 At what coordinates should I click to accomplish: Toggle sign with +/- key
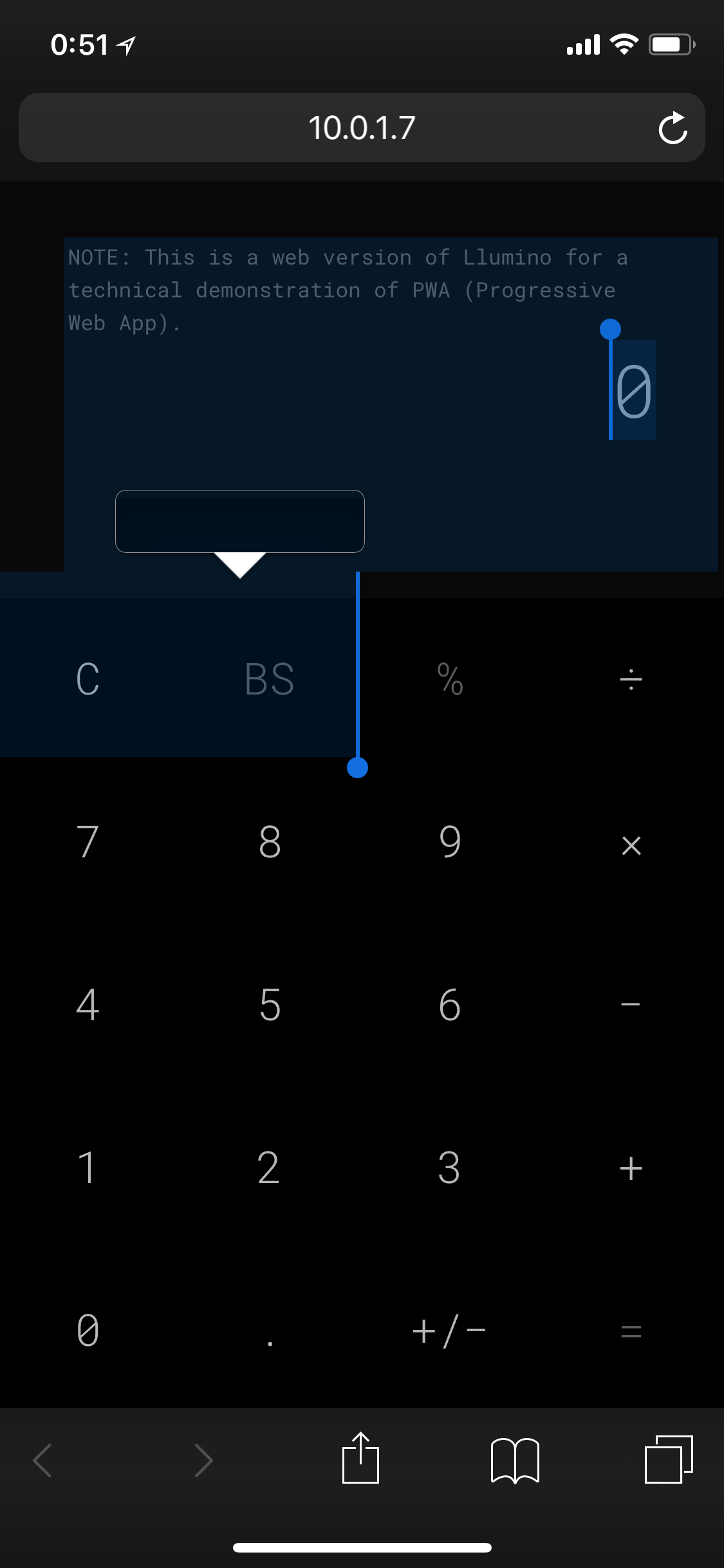[450, 1330]
